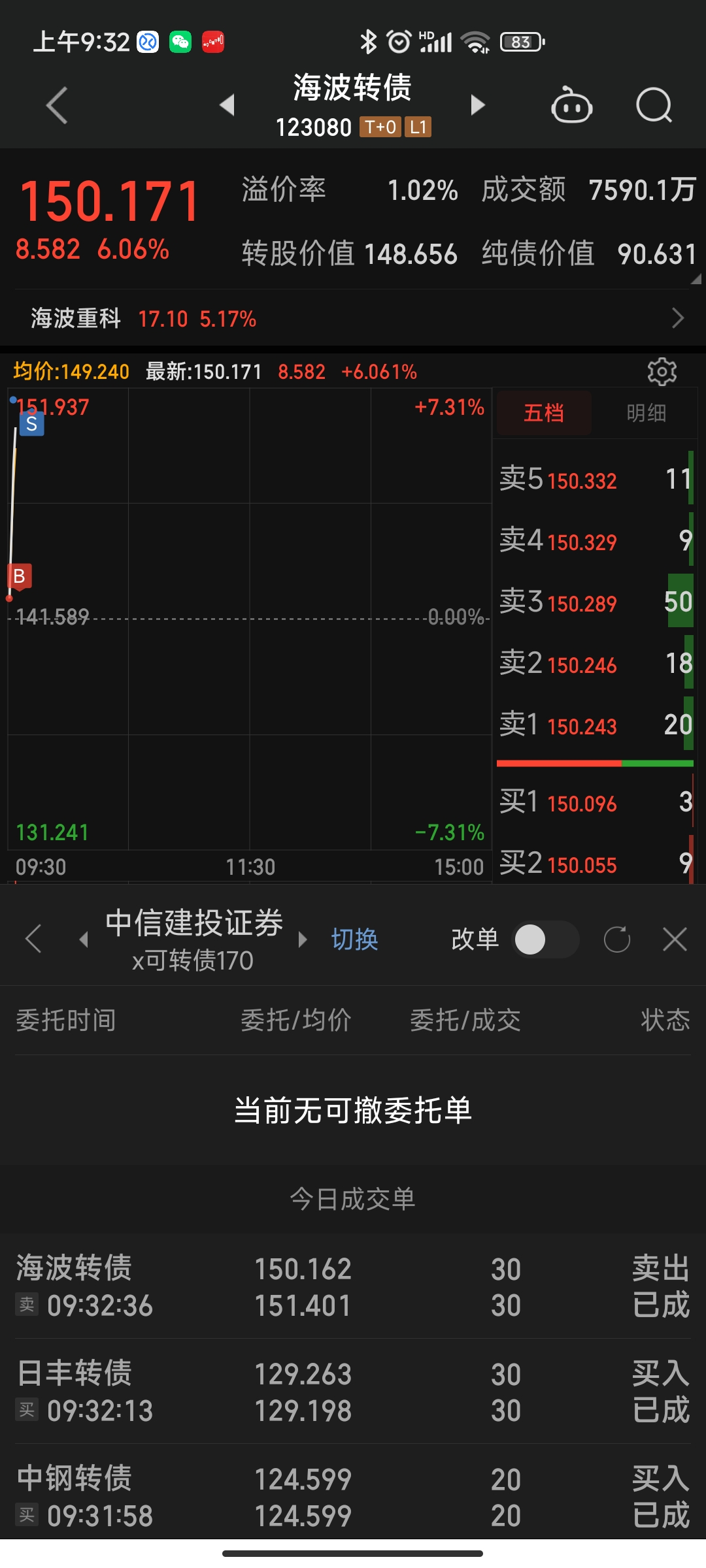
Task: Refresh the order list
Action: point(616,939)
